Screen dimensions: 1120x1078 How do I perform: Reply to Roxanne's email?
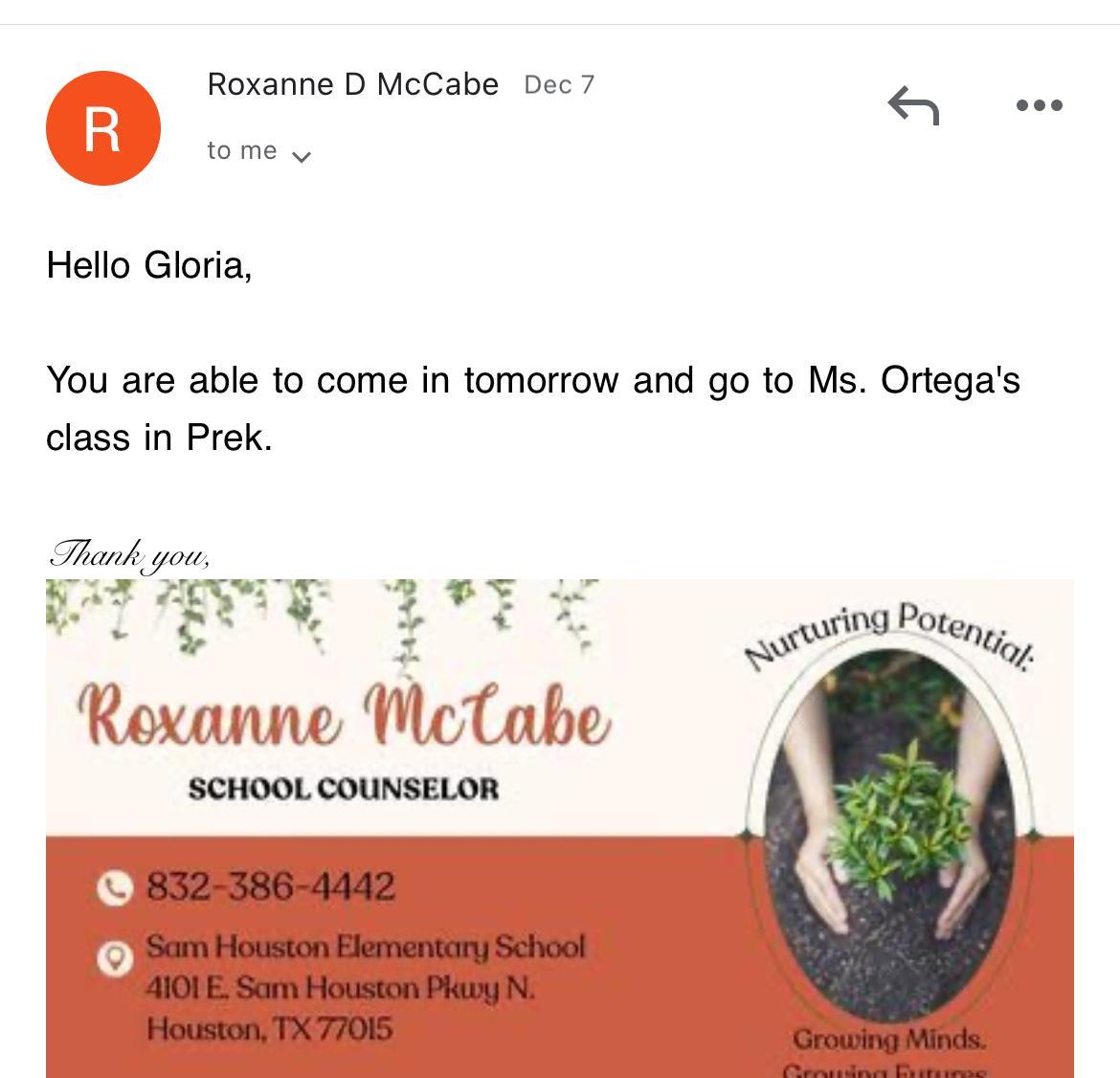tap(913, 105)
